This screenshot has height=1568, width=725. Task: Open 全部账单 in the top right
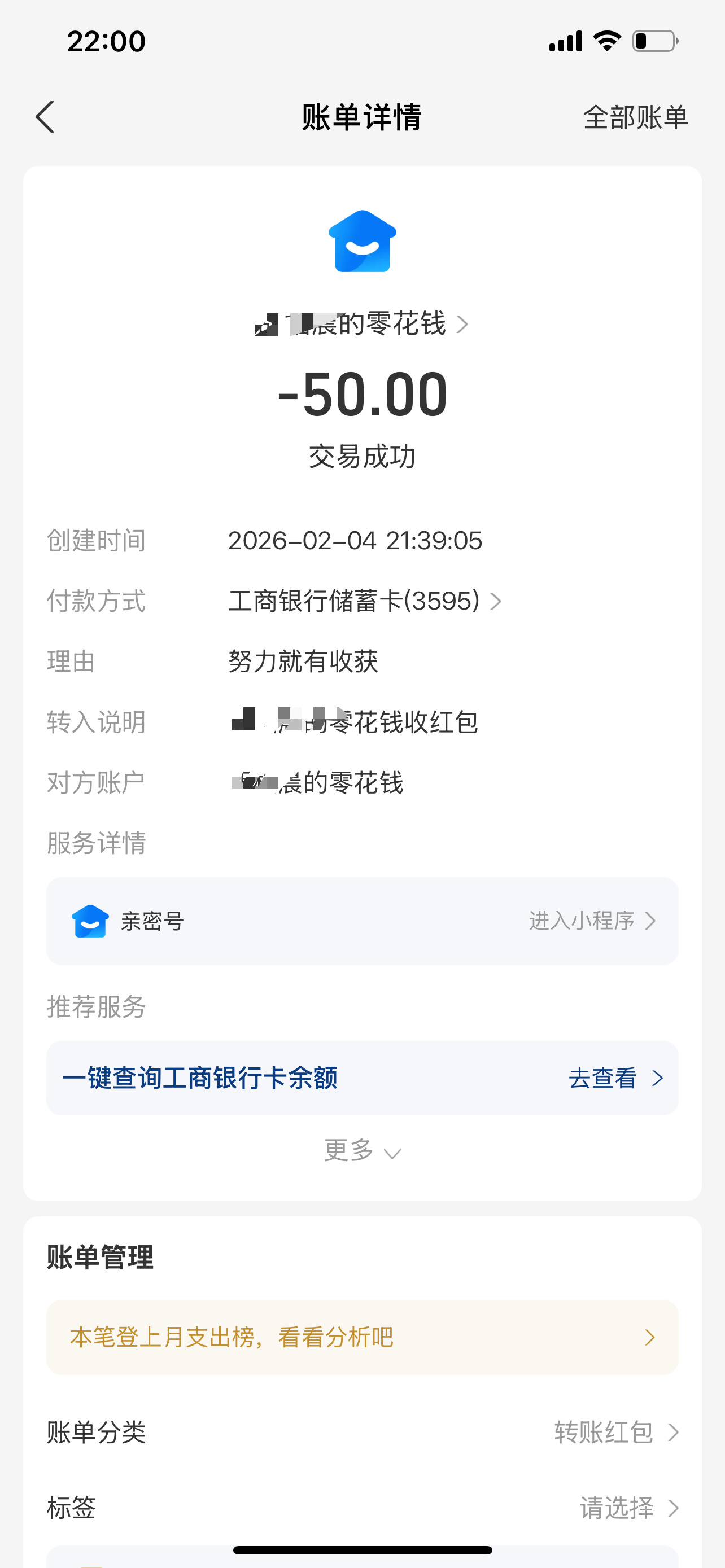[636, 117]
